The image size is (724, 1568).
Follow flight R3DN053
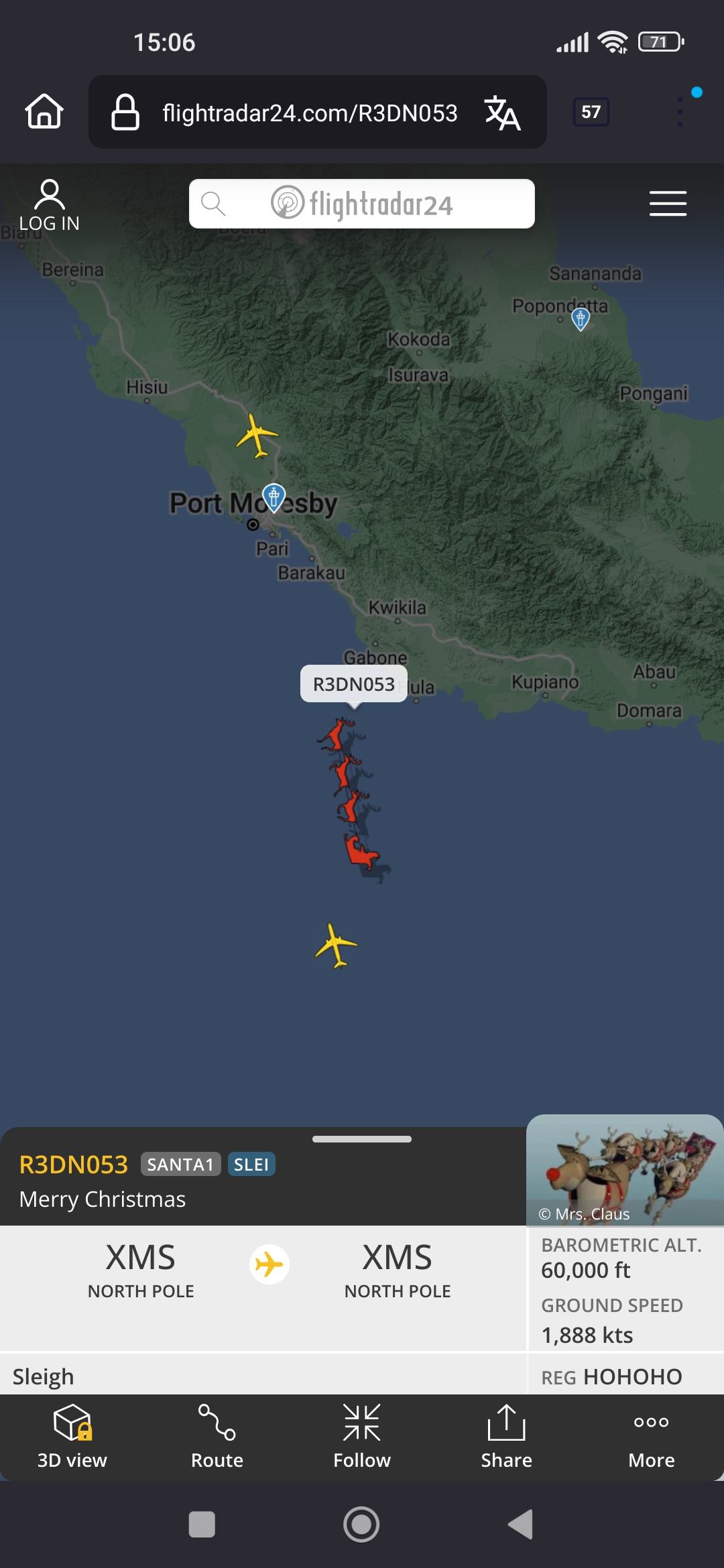coord(362,1437)
